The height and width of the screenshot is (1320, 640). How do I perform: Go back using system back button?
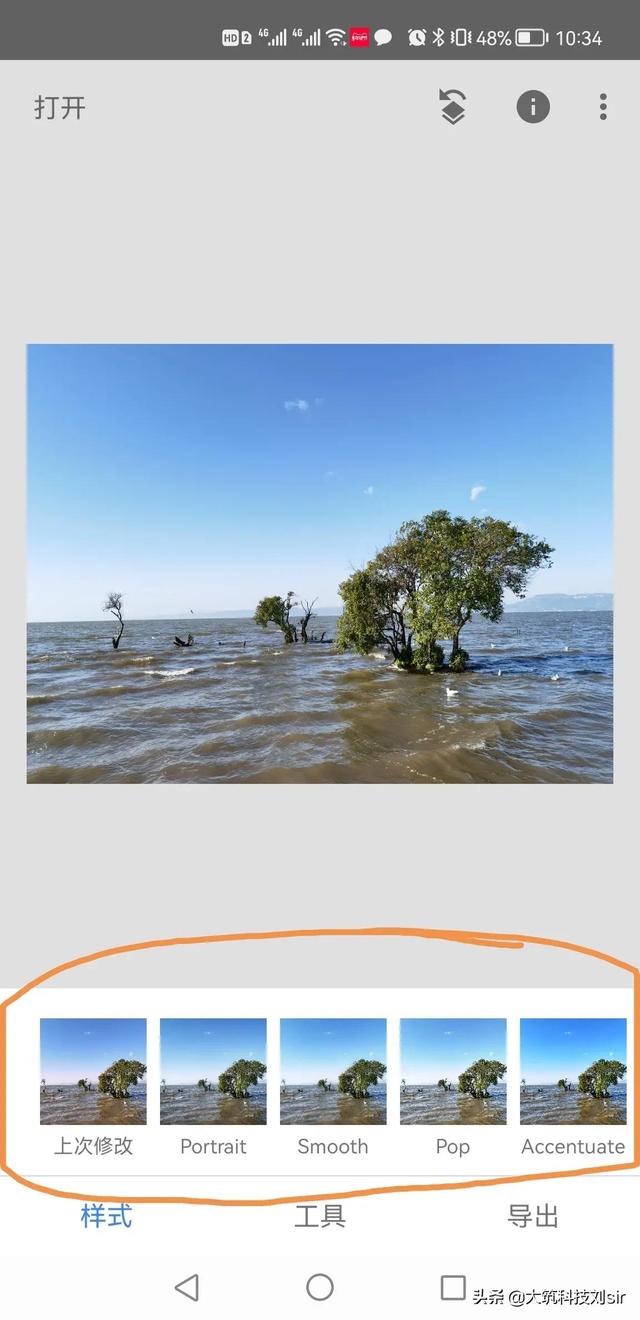(x=186, y=1287)
